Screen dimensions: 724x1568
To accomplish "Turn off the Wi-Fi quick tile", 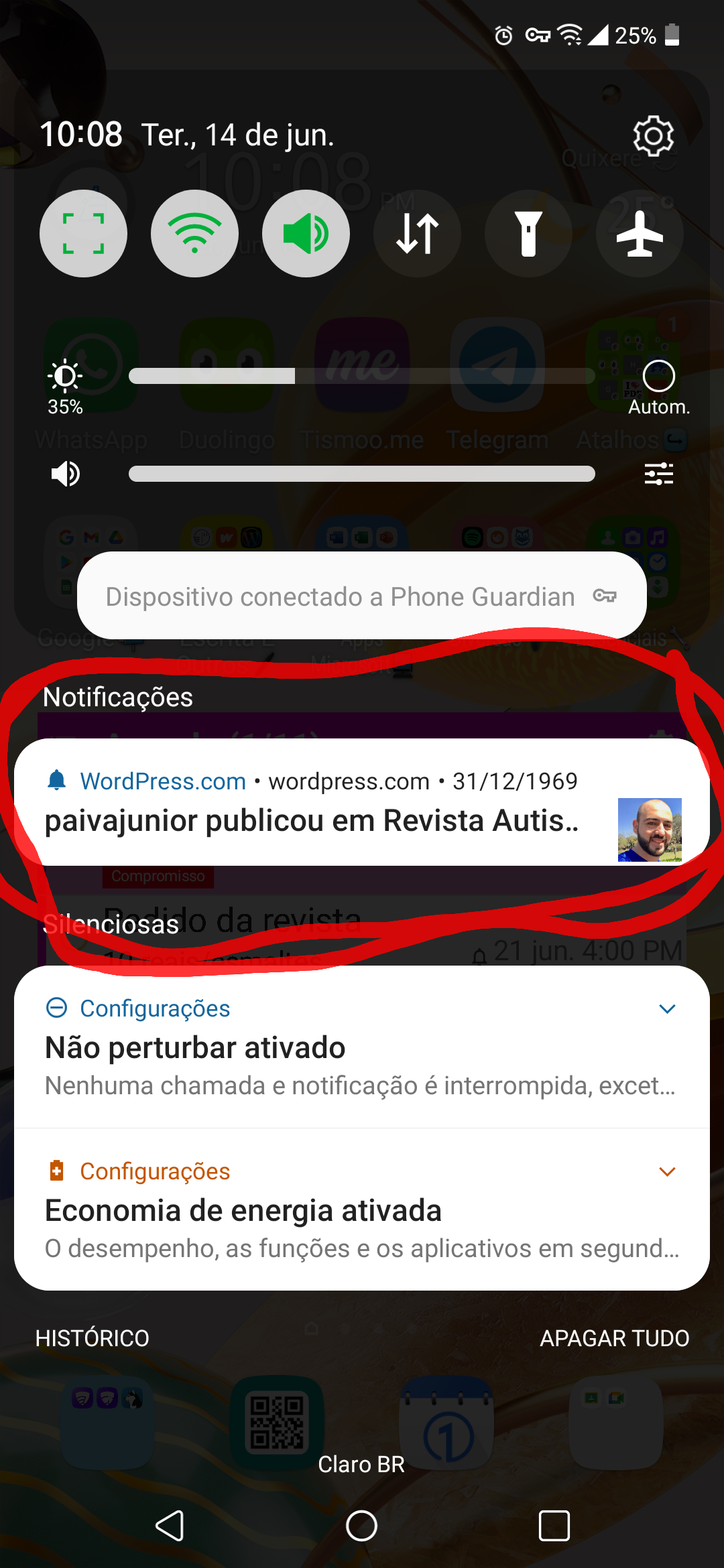I will tap(194, 234).
